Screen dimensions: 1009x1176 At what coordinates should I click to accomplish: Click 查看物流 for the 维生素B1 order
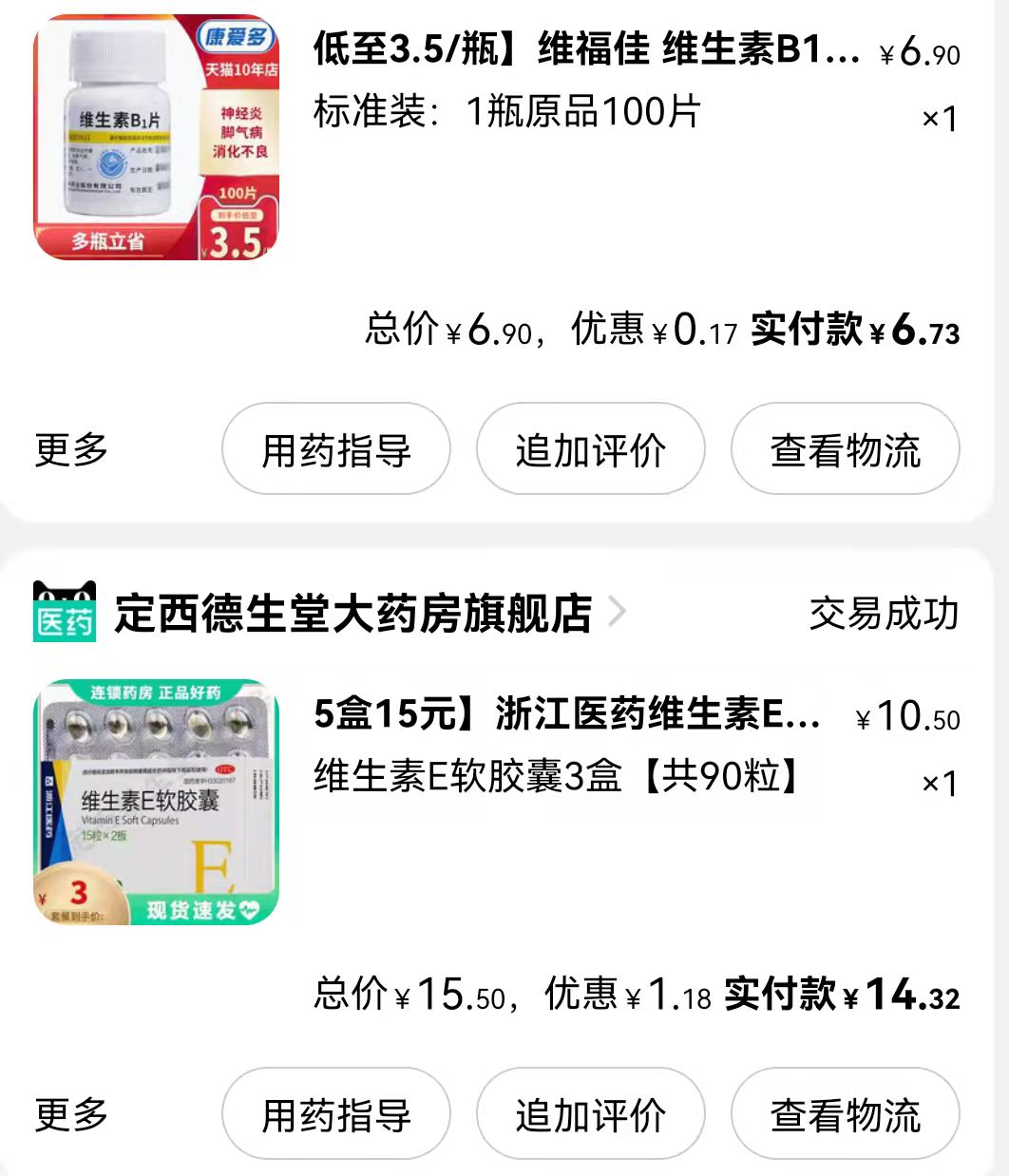[845, 451]
